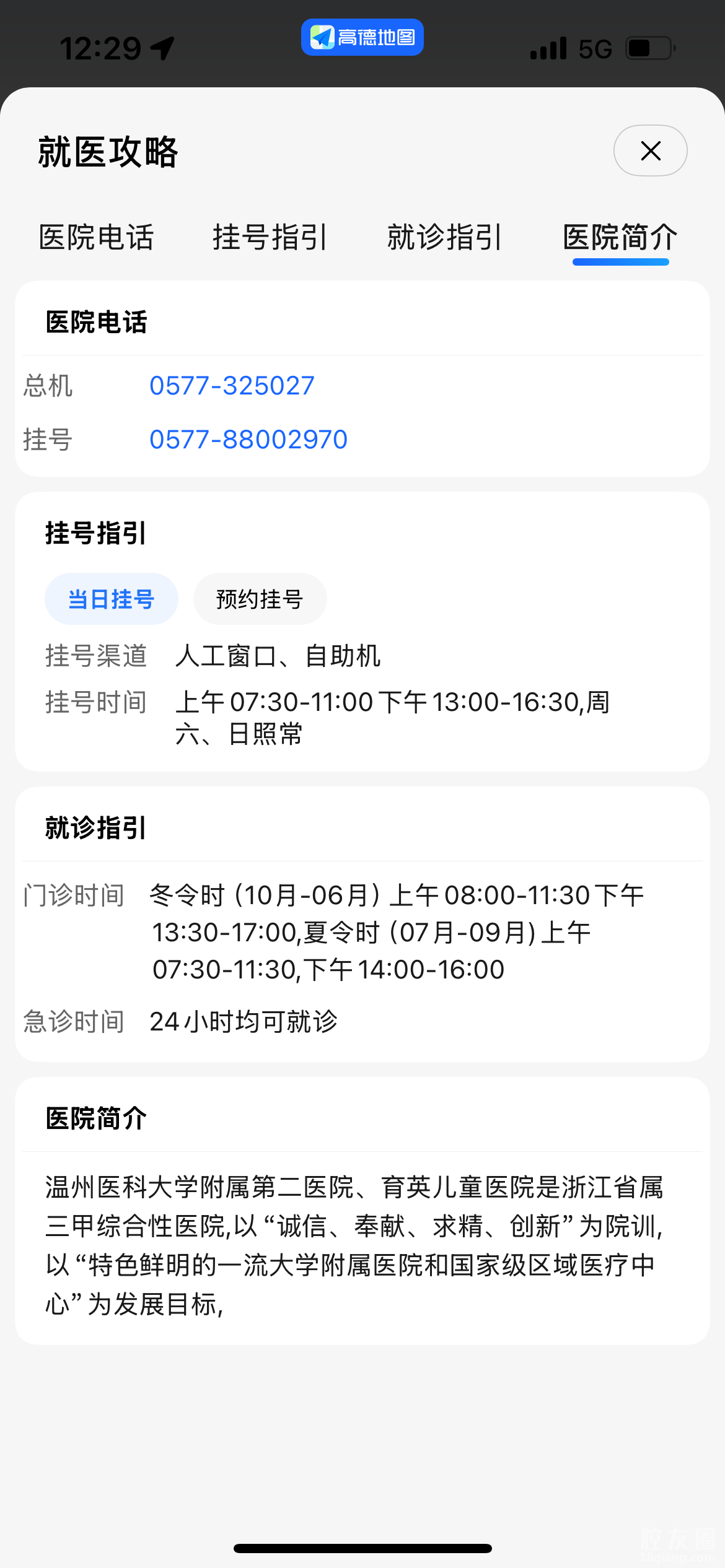
Task: Switch to the 挂号指引 tab
Action: pyautogui.click(x=270, y=237)
